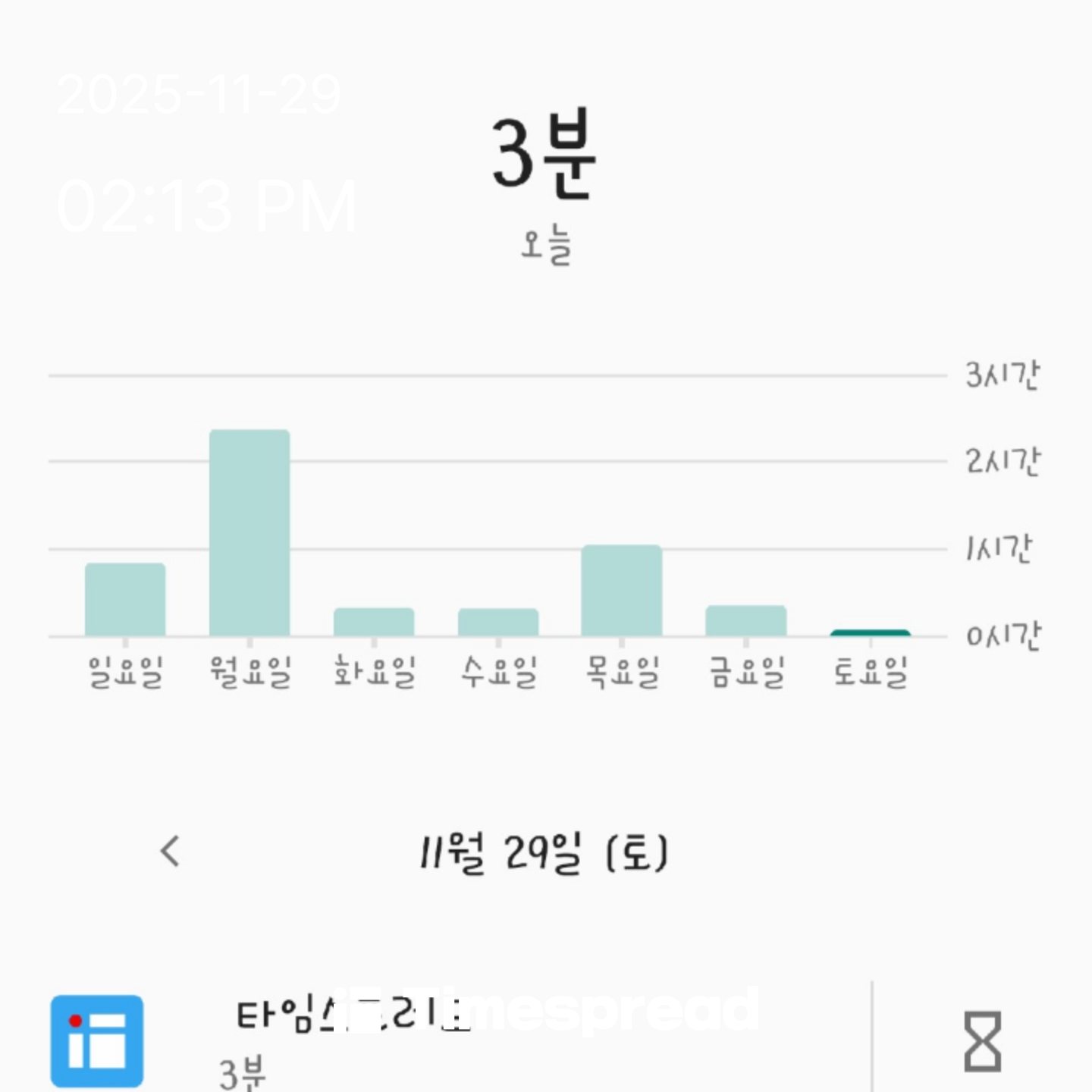Select the 월요일 bar in the chart
The width and height of the screenshot is (1092, 1092).
tap(249, 532)
